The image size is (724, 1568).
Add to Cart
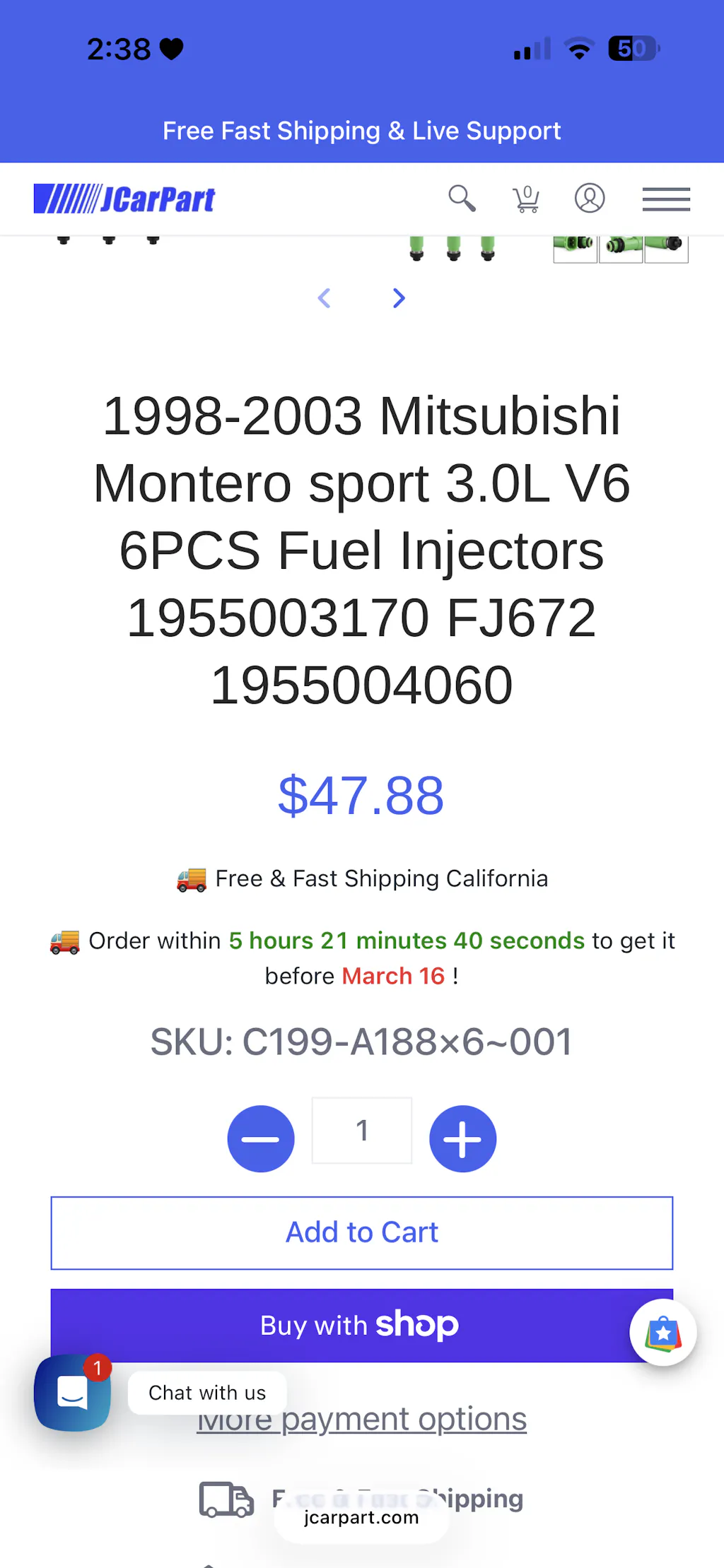(362, 1232)
